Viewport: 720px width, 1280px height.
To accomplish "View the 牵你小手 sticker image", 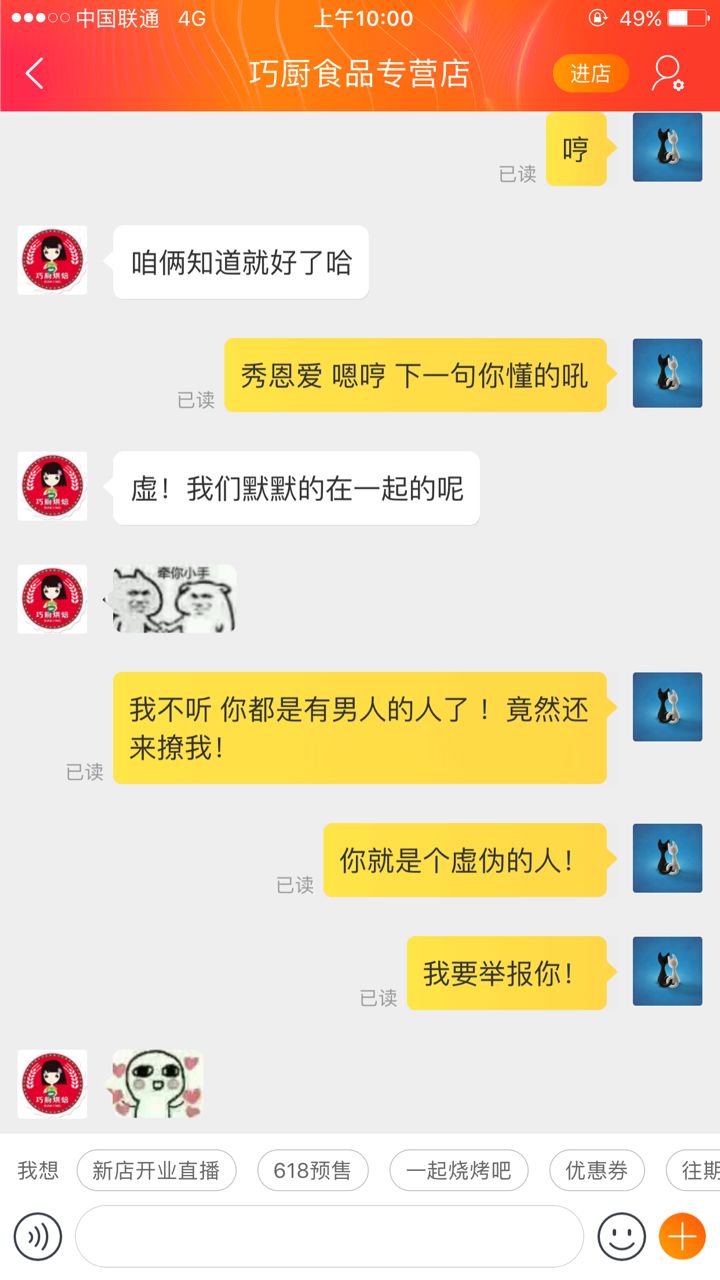I will (174, 599).
